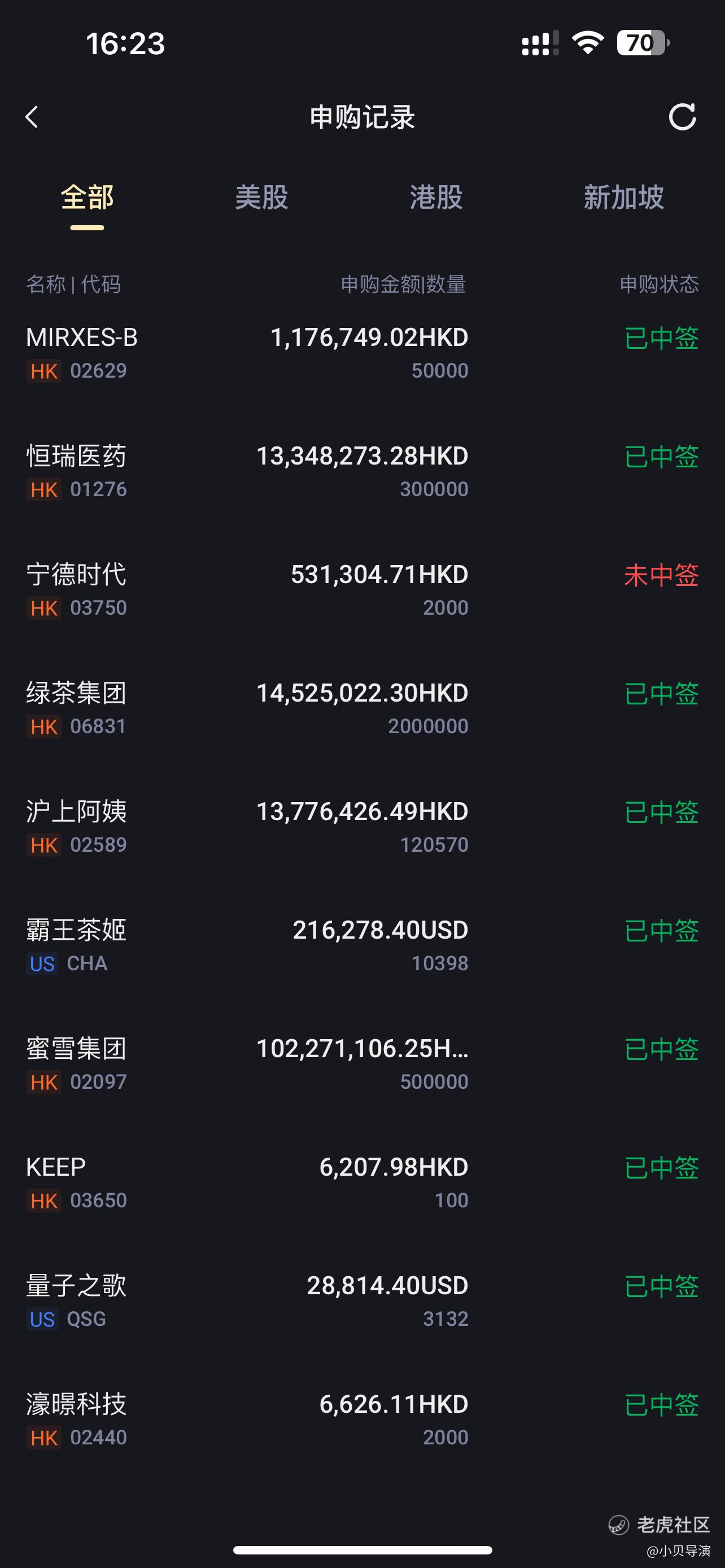Open the 霸王茶姬 CHA record

[362, 946]
